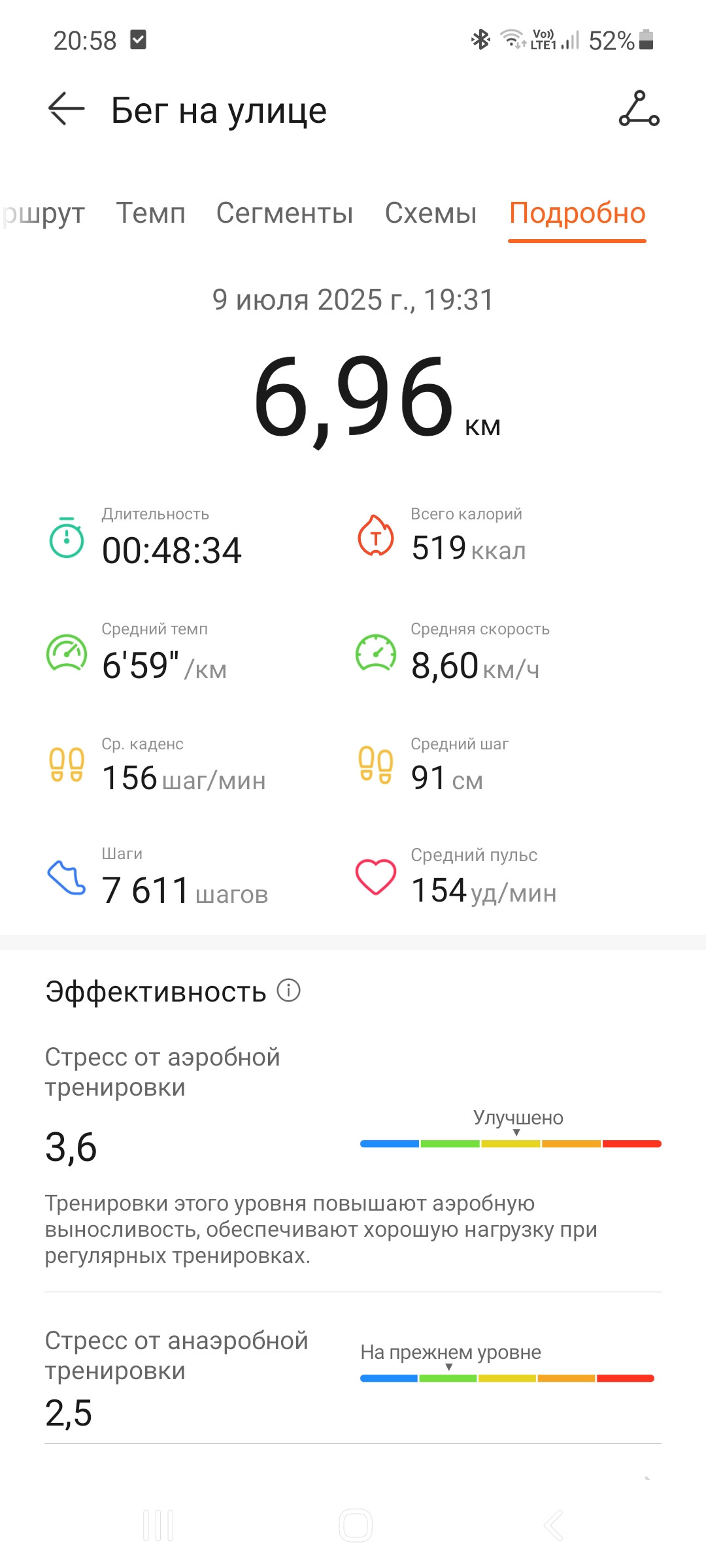Open recent apps from the navigation bar
This screenshot has width=706, height=1568.
pos(158,1526)
